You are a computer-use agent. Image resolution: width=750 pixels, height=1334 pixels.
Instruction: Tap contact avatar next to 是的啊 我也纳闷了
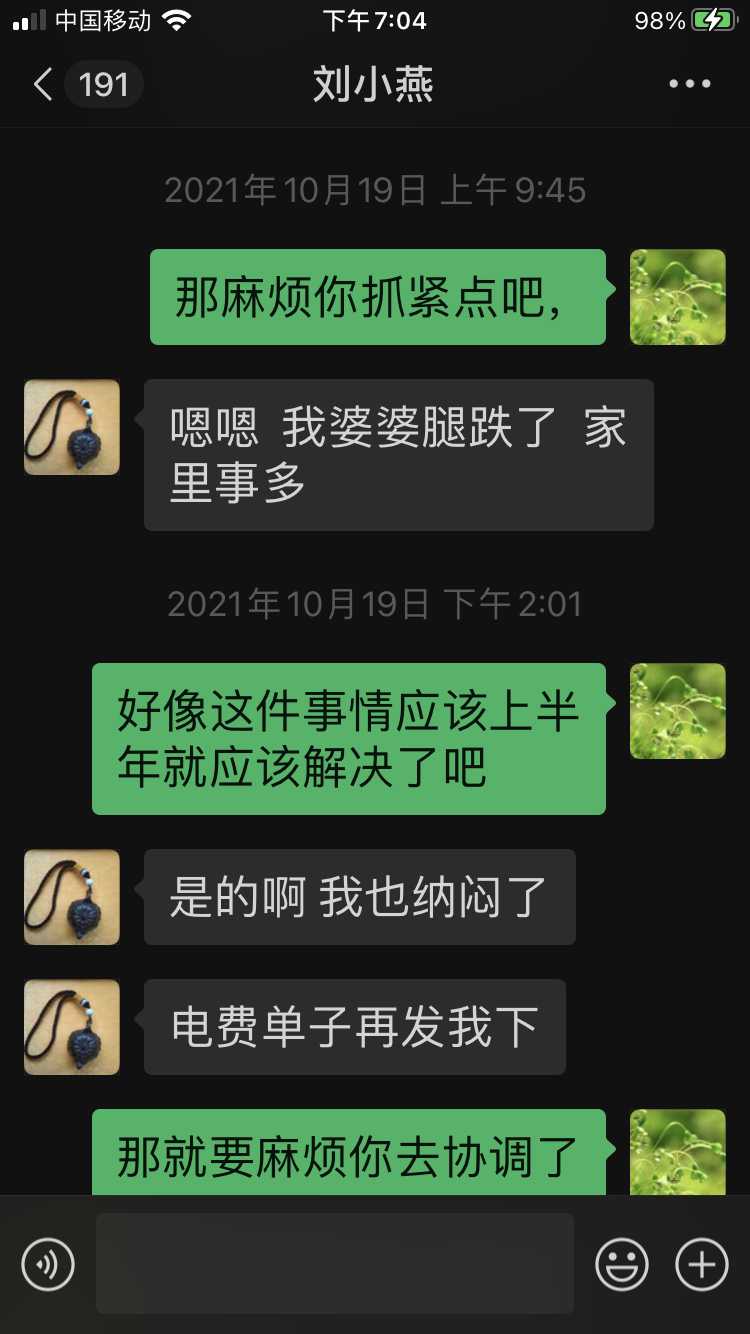click(x=72, y=897)
